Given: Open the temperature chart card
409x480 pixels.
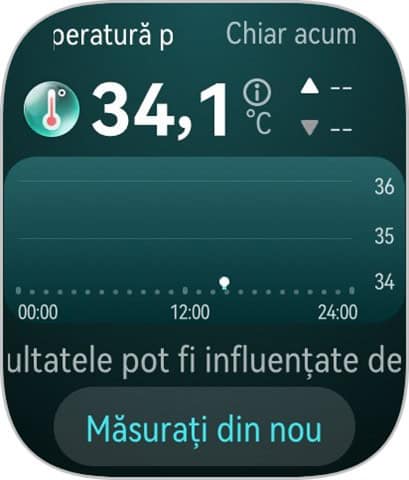Looking at the screenshot, I should pos(205,240).
